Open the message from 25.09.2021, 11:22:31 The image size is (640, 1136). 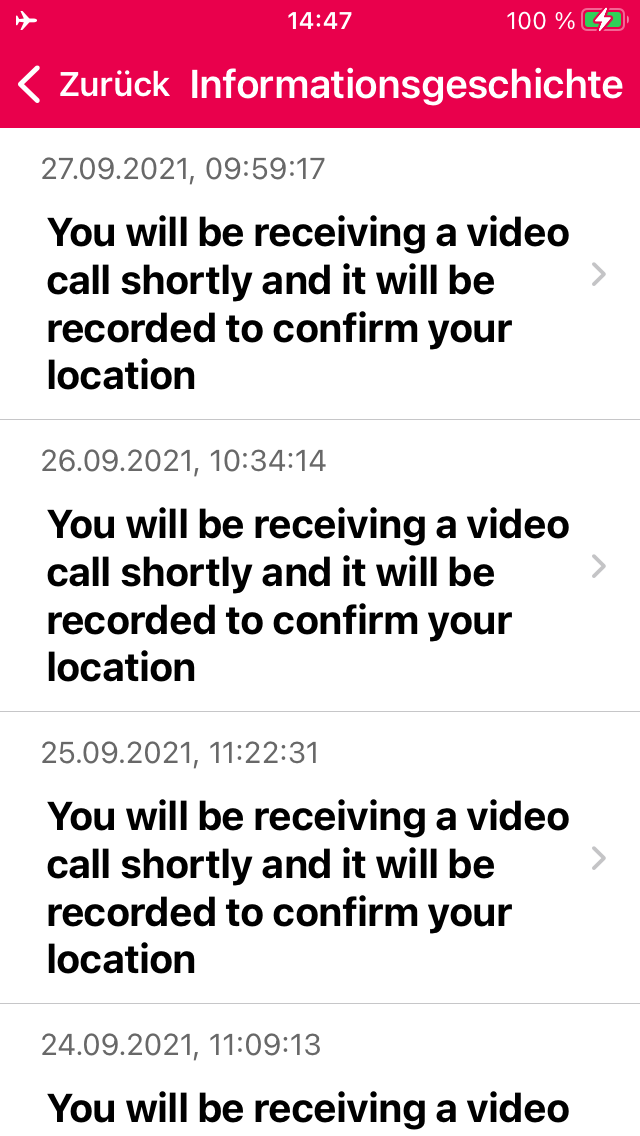click(x=320, y=858)
